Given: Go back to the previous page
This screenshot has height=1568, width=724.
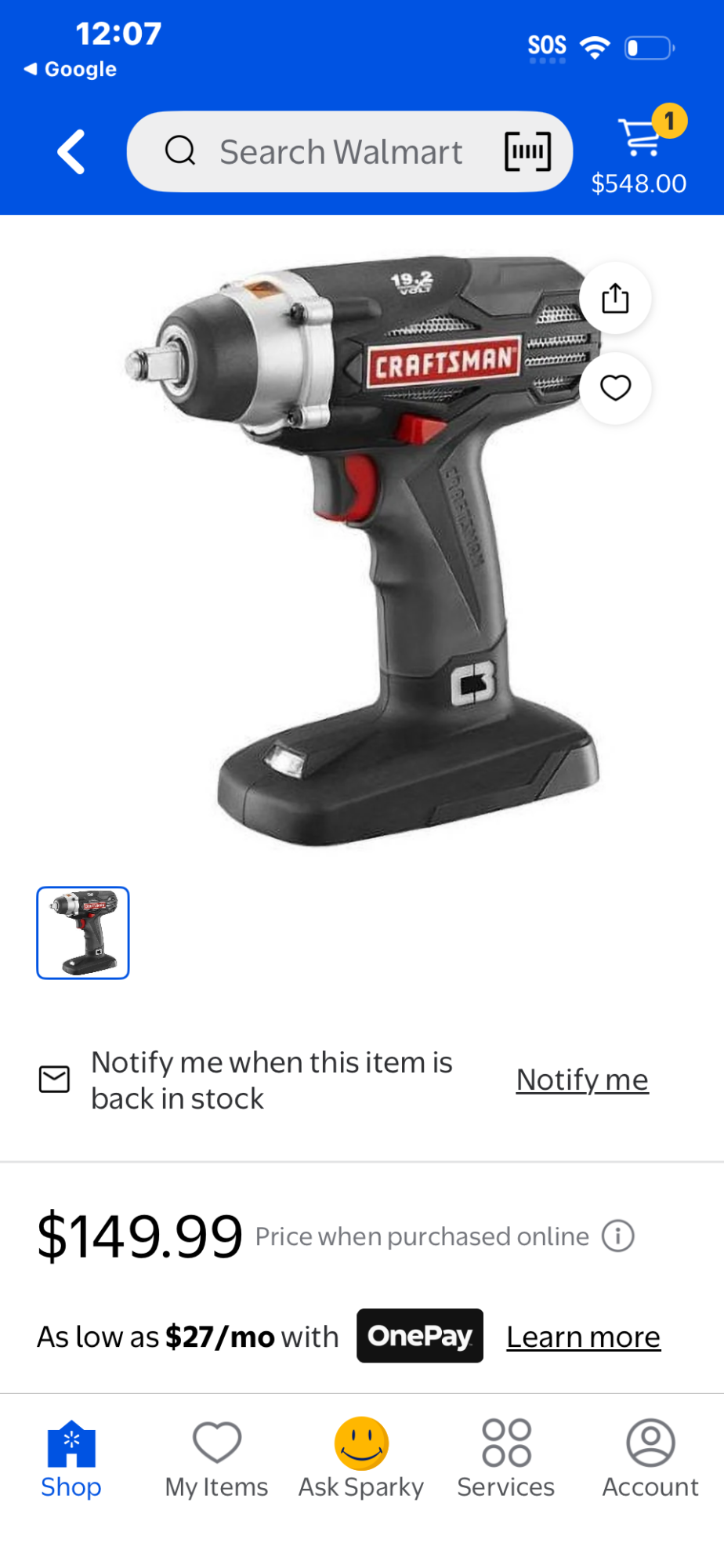Looking at the screenshot, I should pyautogui.click(x=71, y=151).
